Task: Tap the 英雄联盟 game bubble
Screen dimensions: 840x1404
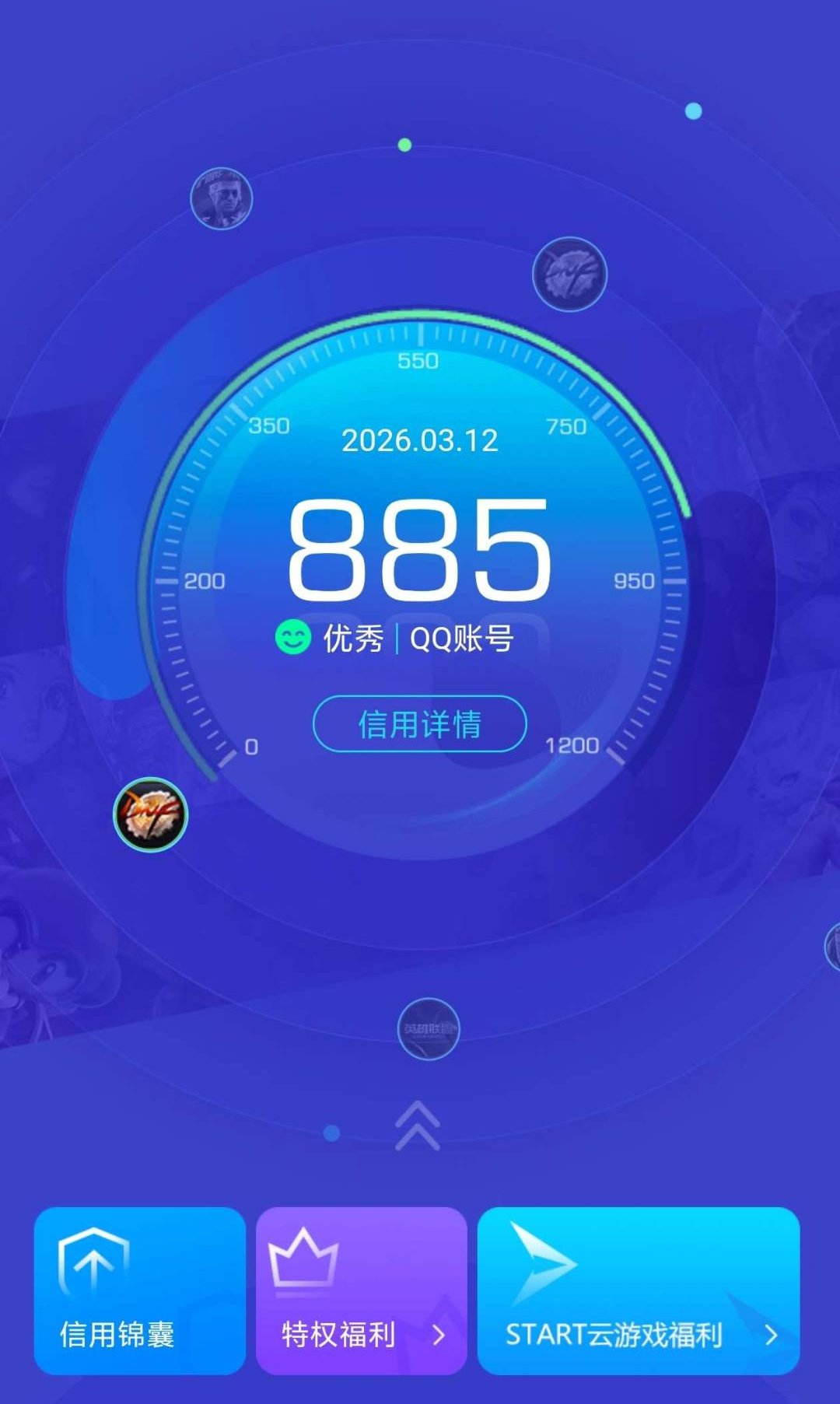Action: (x=429, y=1029)
